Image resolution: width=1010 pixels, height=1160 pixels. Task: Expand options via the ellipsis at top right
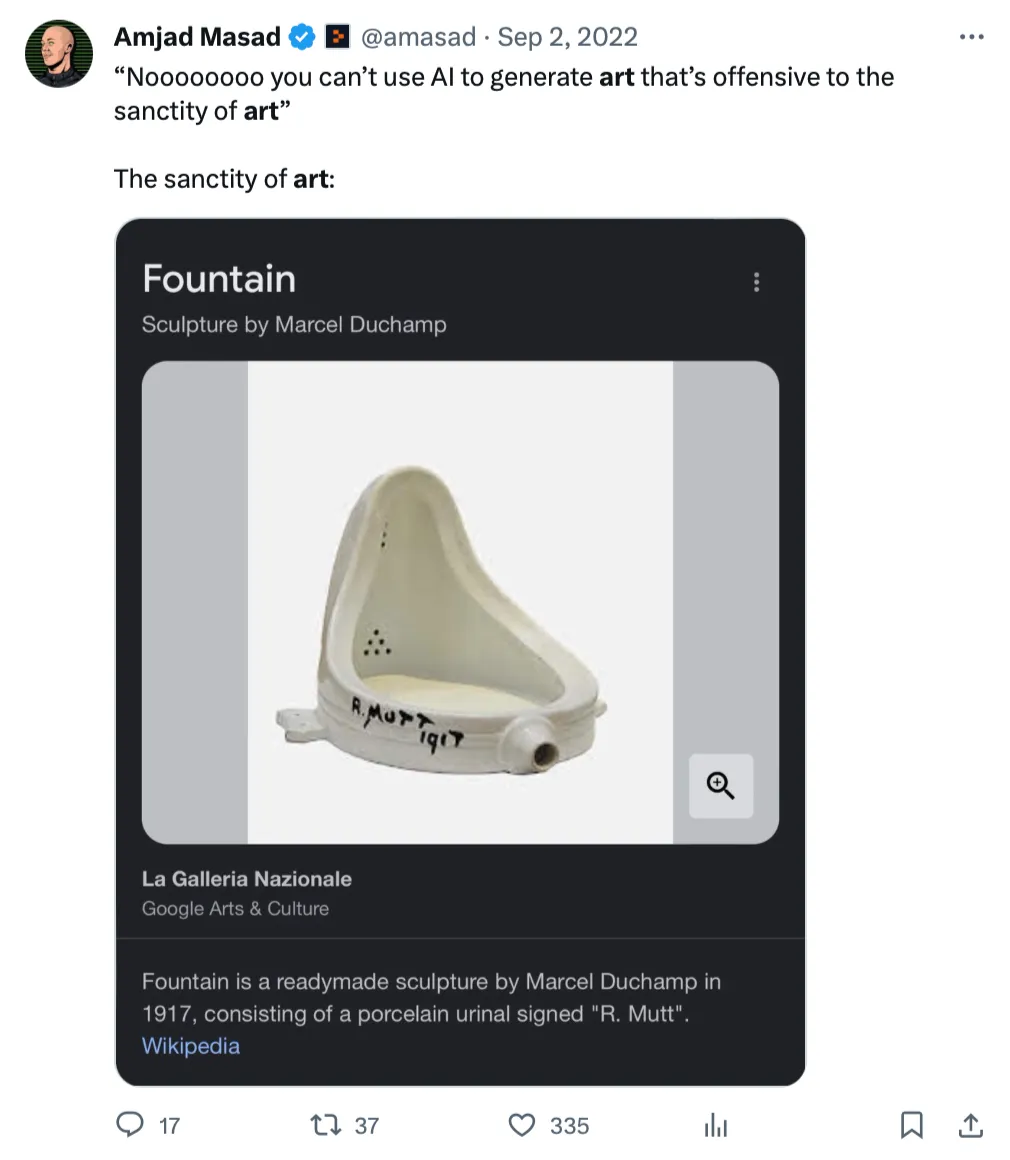[x=971, y=36]
